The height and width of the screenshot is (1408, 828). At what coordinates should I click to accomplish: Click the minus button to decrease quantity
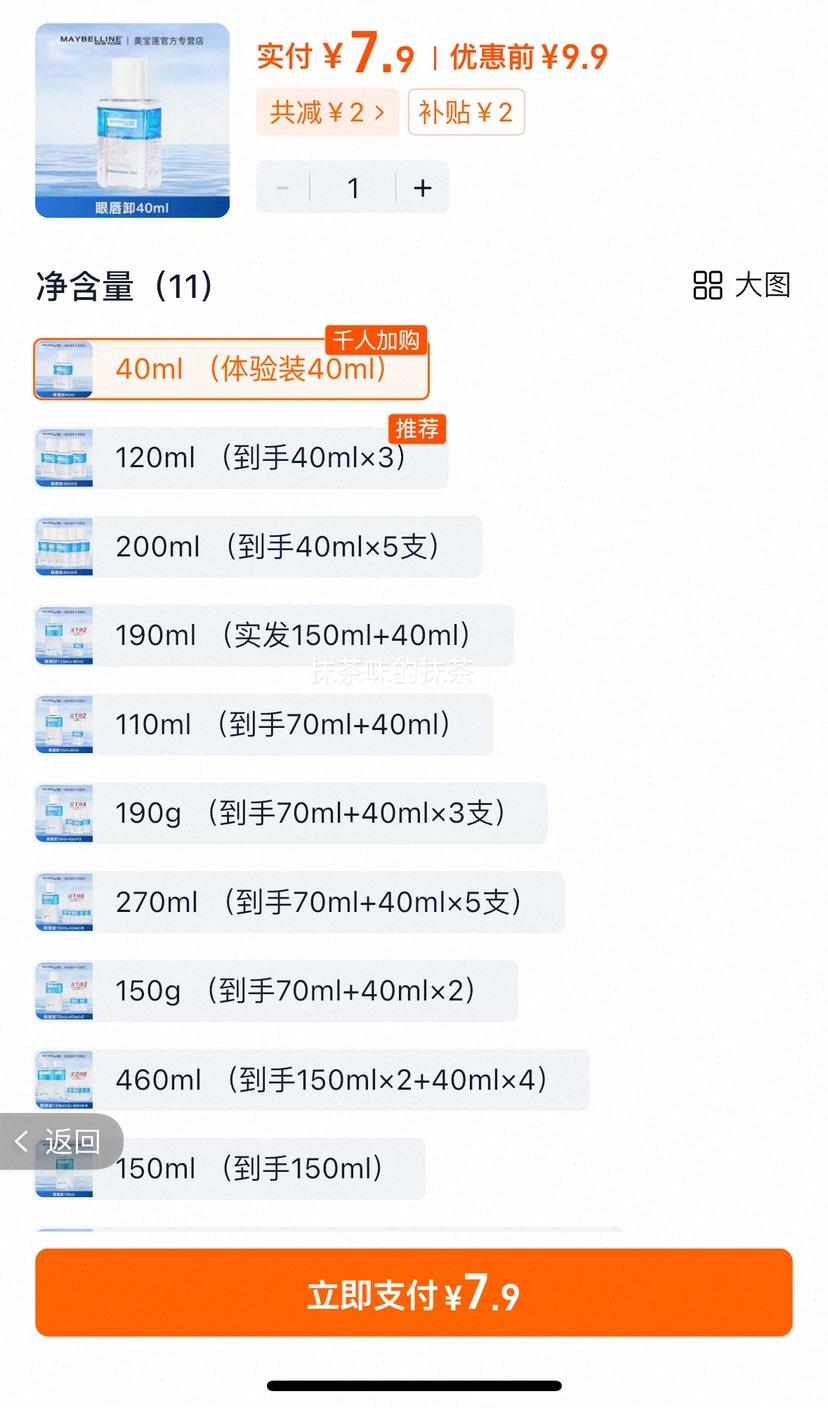(x=282, y=187)
